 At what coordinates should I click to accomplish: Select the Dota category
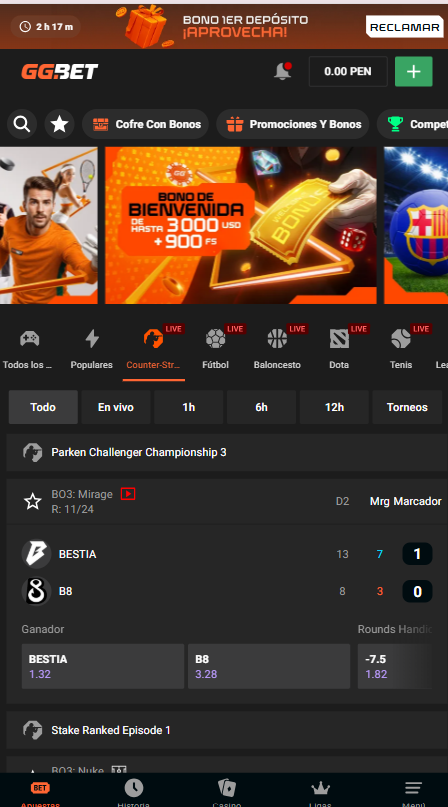(x=339, y=350)
